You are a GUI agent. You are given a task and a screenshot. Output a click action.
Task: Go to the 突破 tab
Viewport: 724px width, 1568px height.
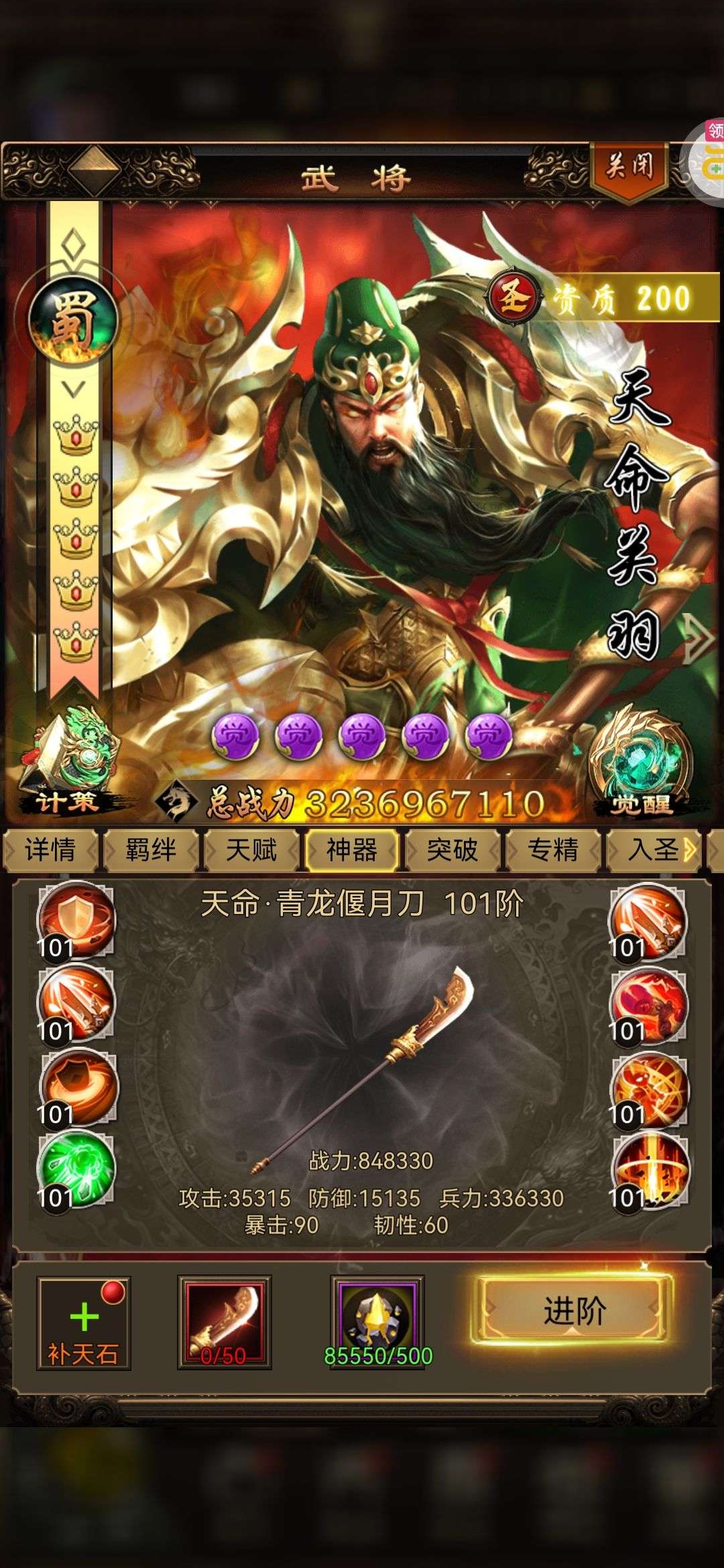(452, 850)
